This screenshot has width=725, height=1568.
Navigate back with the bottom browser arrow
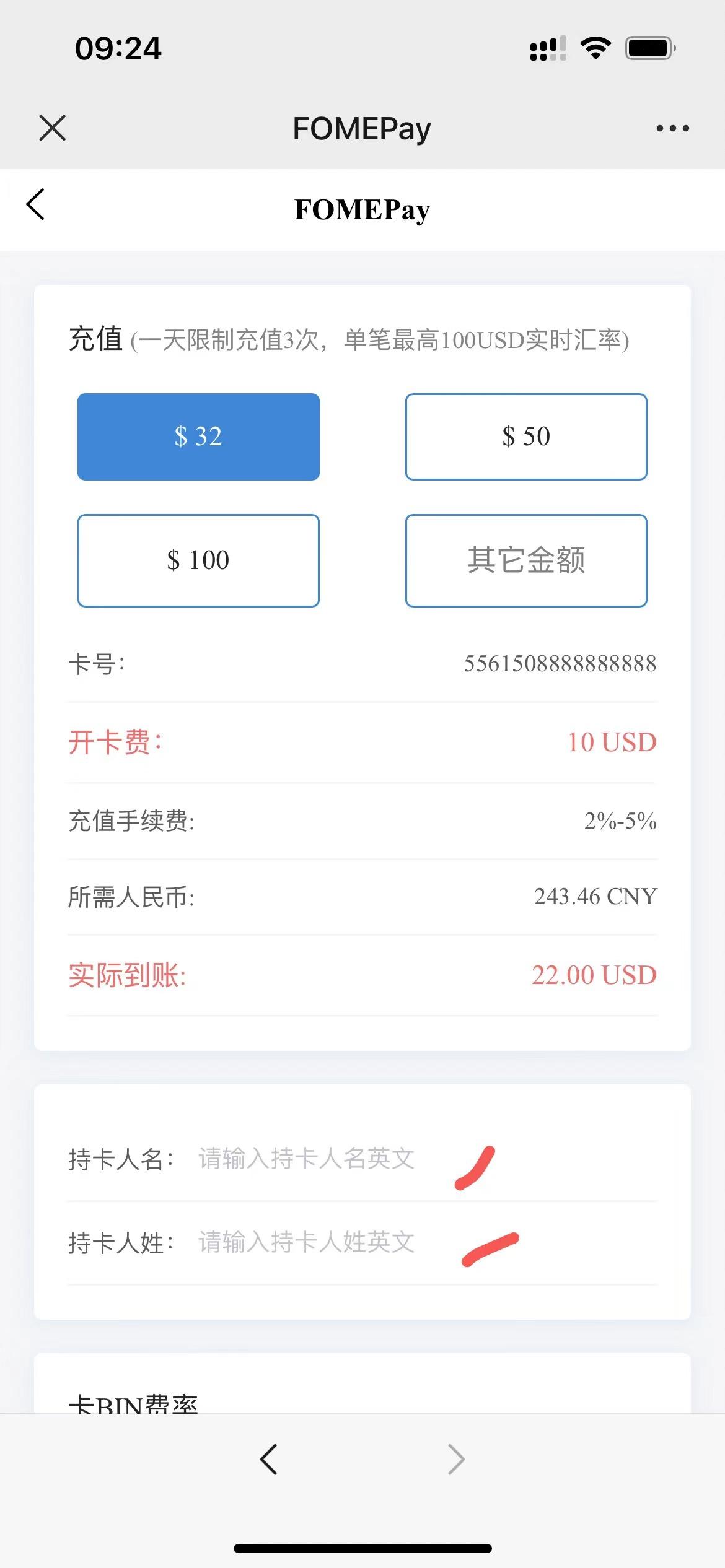(269, 1460)
